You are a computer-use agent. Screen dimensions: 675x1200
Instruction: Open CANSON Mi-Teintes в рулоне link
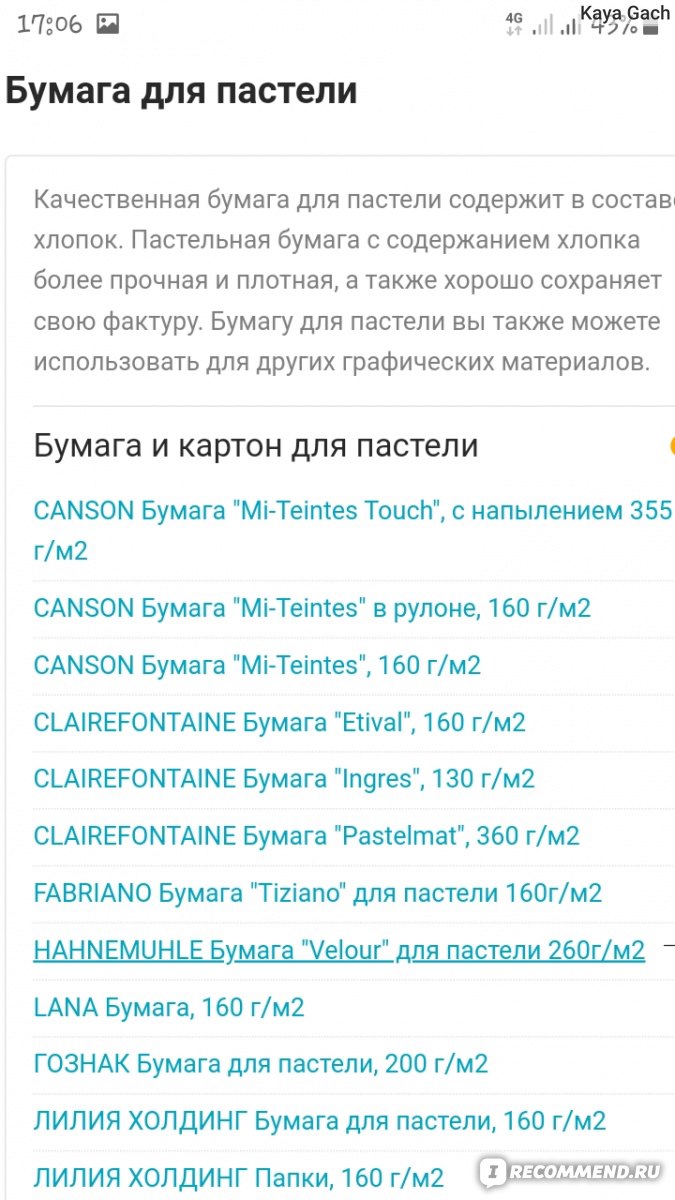[312, 608]
